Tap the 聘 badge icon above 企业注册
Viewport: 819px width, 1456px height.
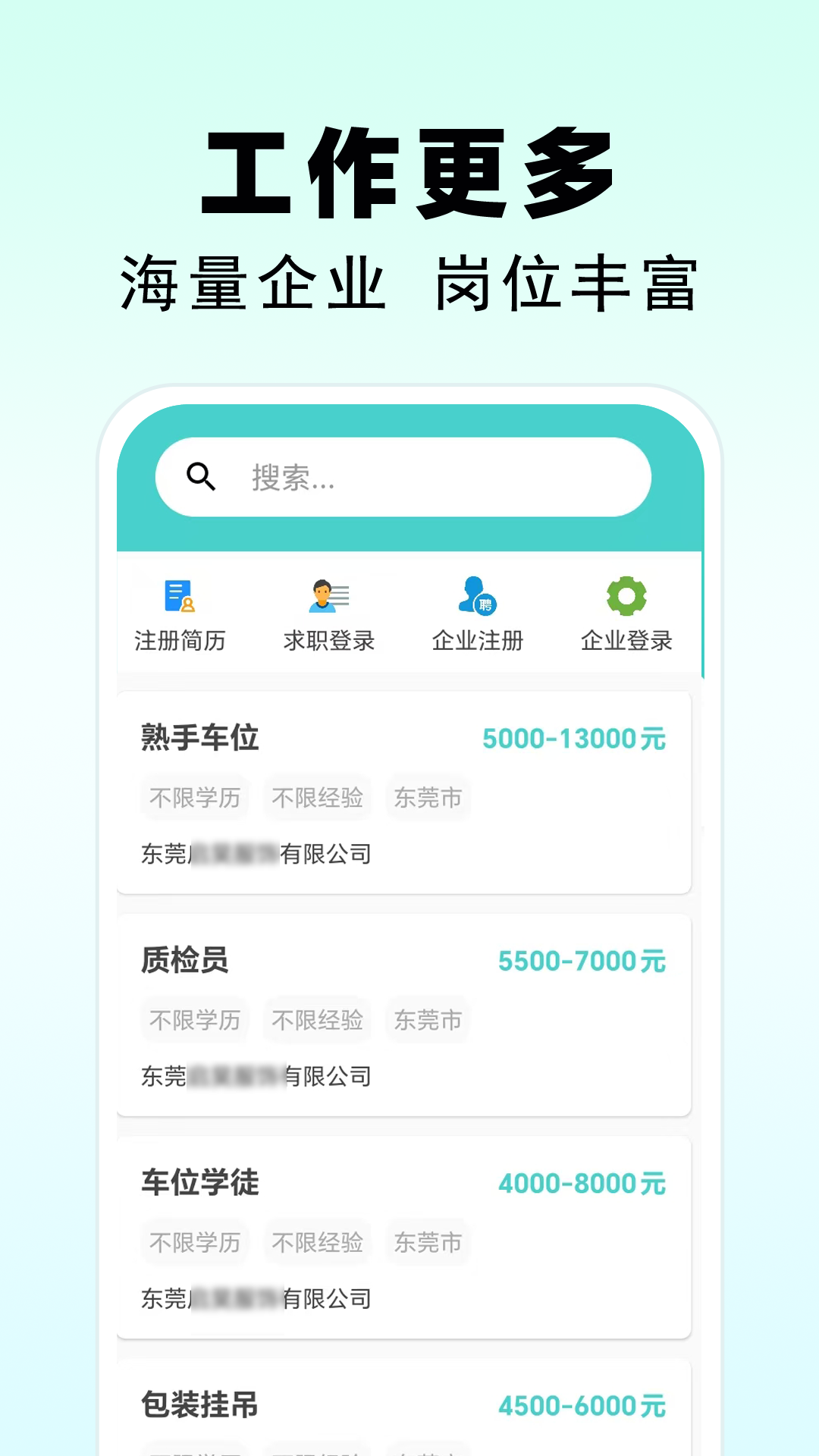point(485,603)
